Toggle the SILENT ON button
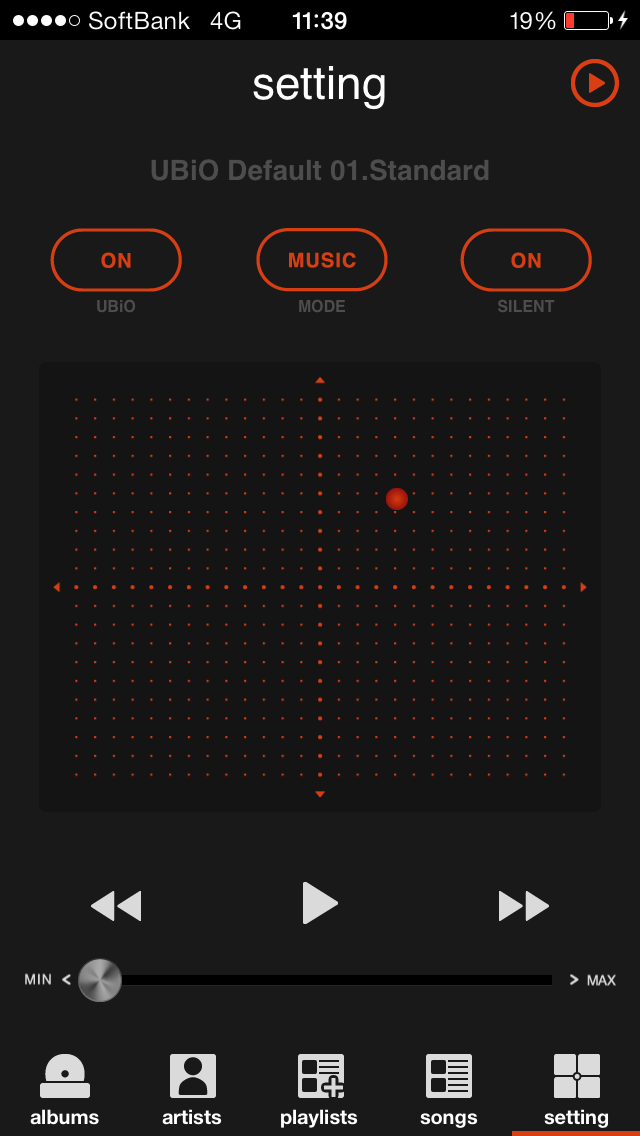The width and height of the screenshot is (640, 1136). (x=526, y=260)
